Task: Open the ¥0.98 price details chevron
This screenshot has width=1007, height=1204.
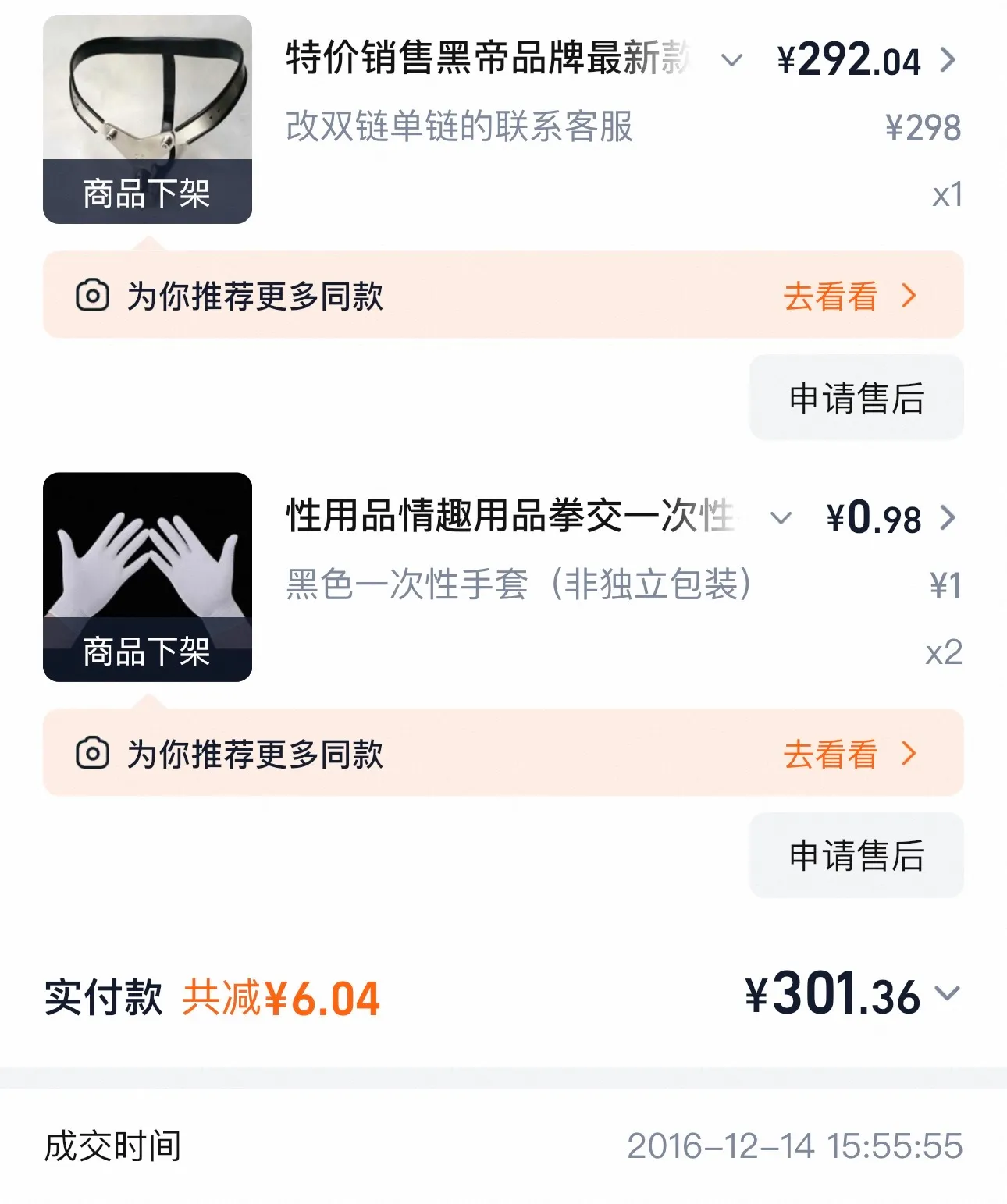Action: [x=948, y=518]
